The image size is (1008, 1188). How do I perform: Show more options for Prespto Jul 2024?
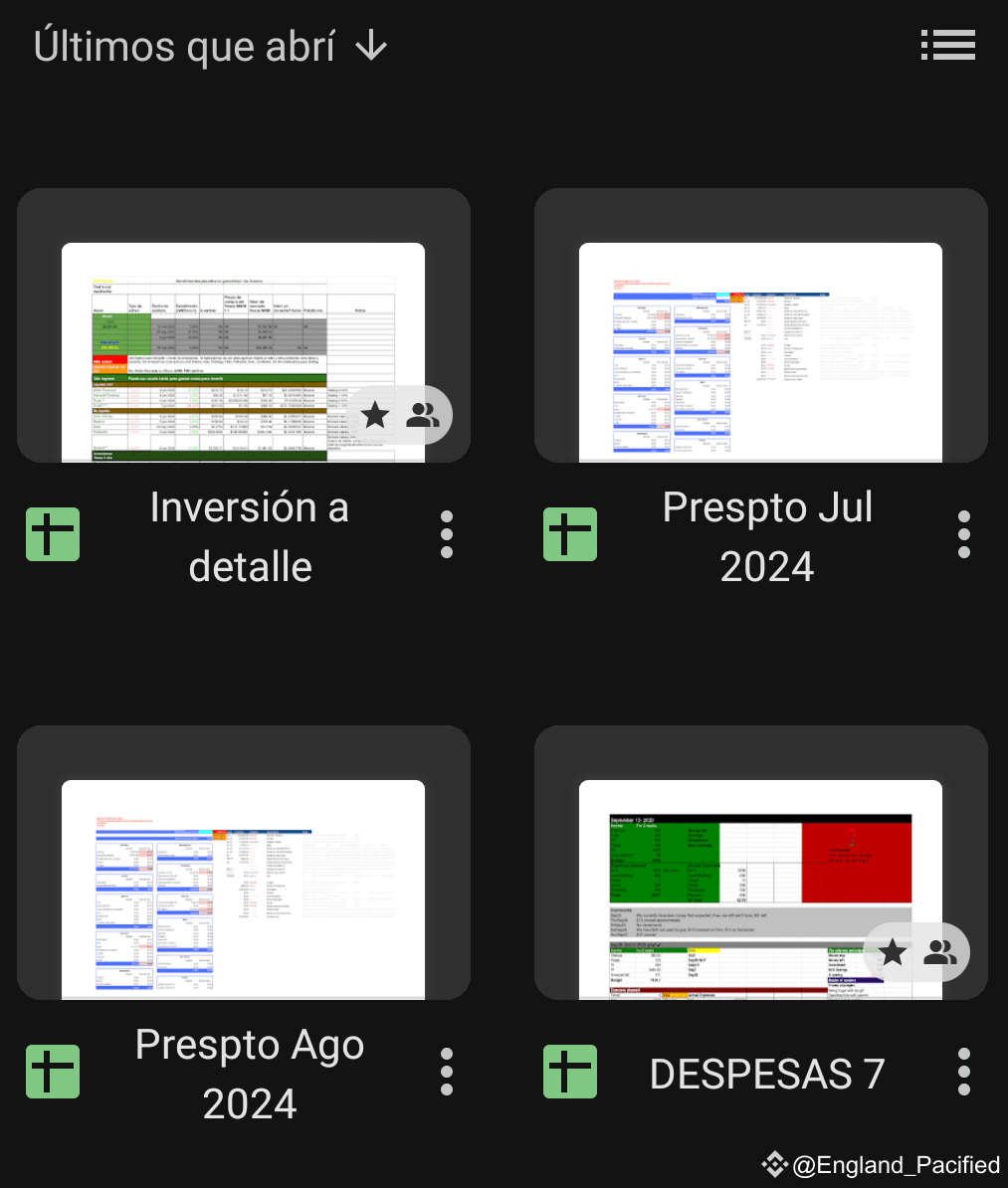coord(963,535)
